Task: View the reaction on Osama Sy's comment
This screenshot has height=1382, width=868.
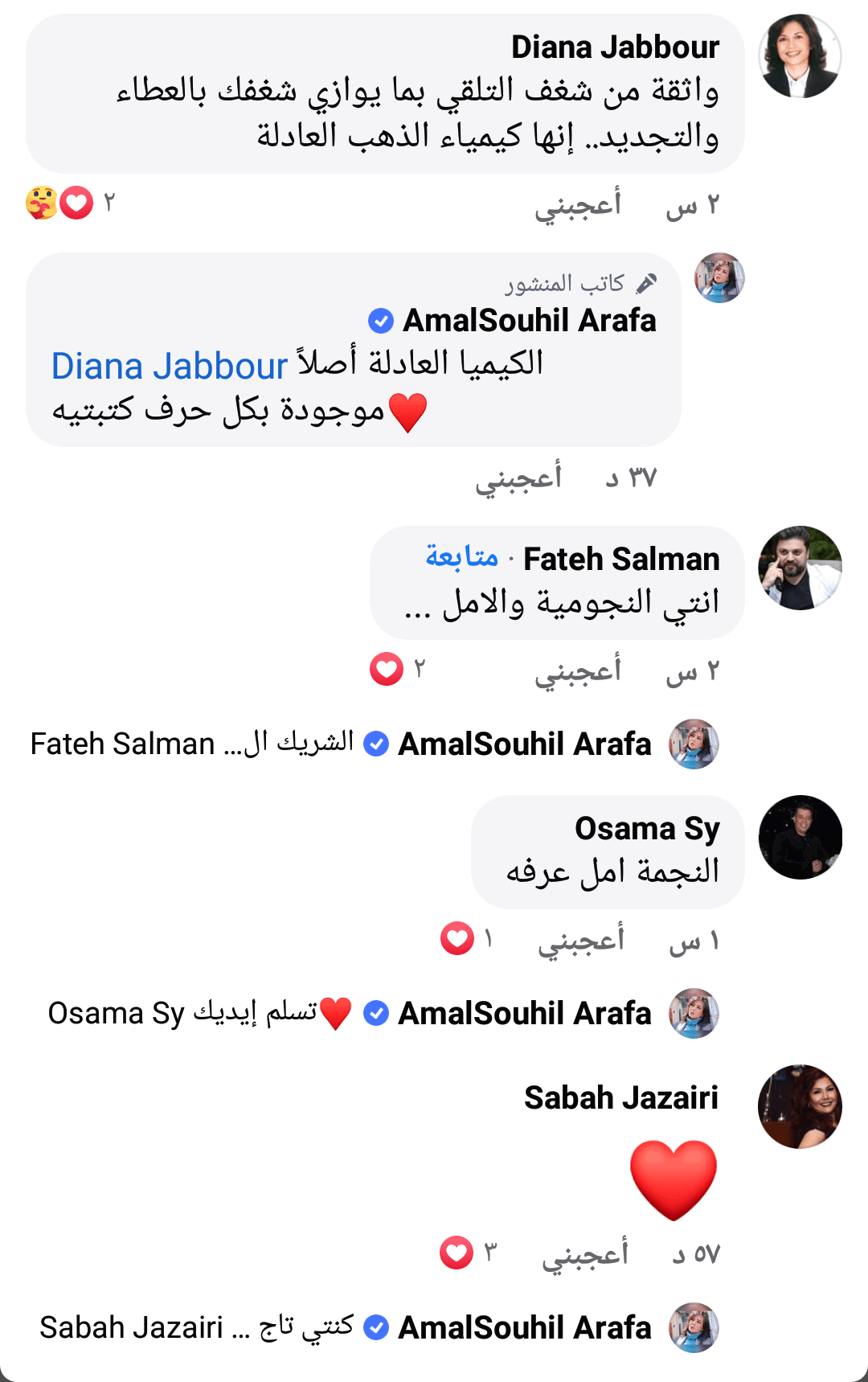Action: tap(465, 938)
